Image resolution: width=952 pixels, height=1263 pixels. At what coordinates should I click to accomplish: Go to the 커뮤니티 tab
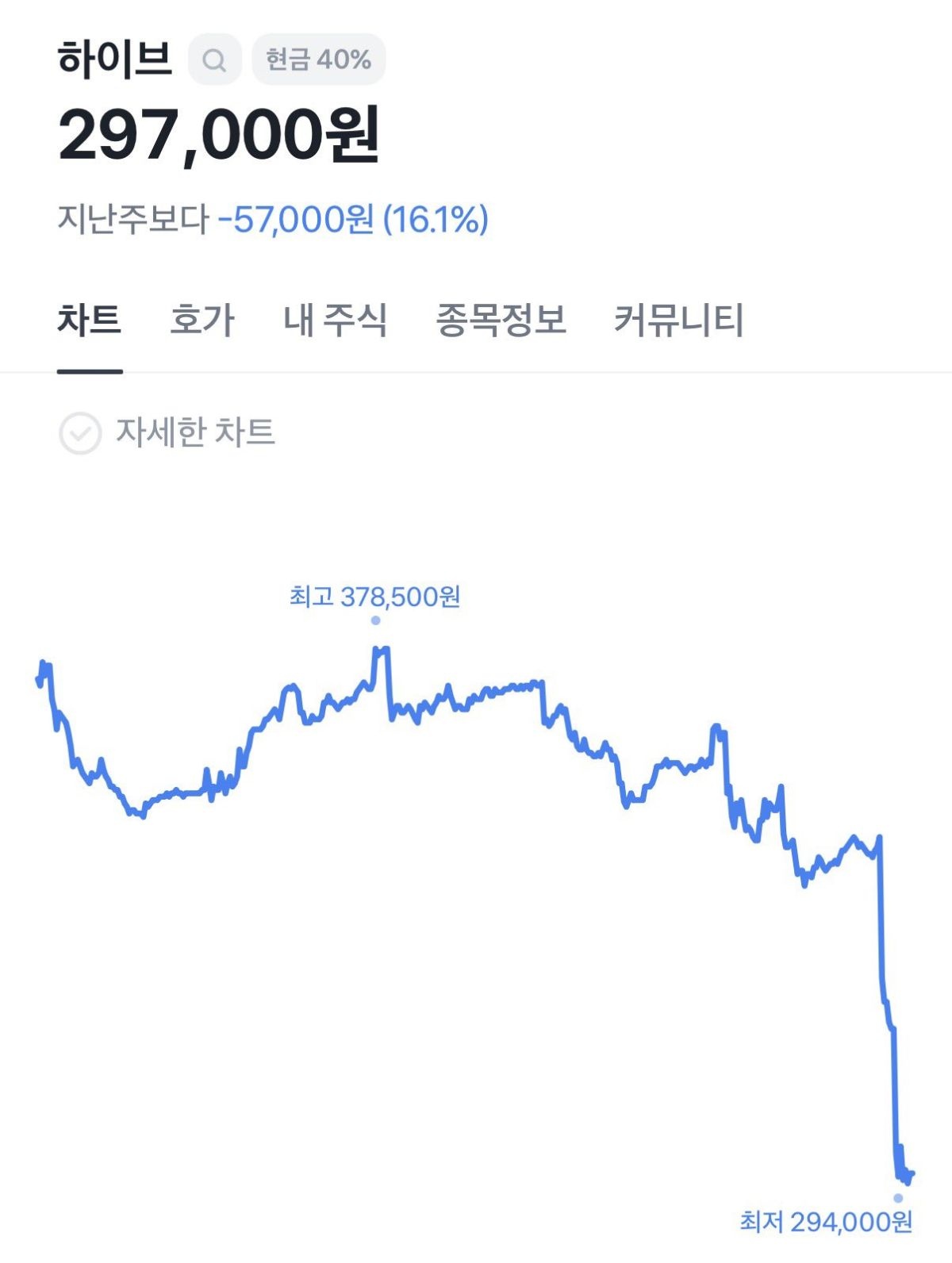(679, 320)
